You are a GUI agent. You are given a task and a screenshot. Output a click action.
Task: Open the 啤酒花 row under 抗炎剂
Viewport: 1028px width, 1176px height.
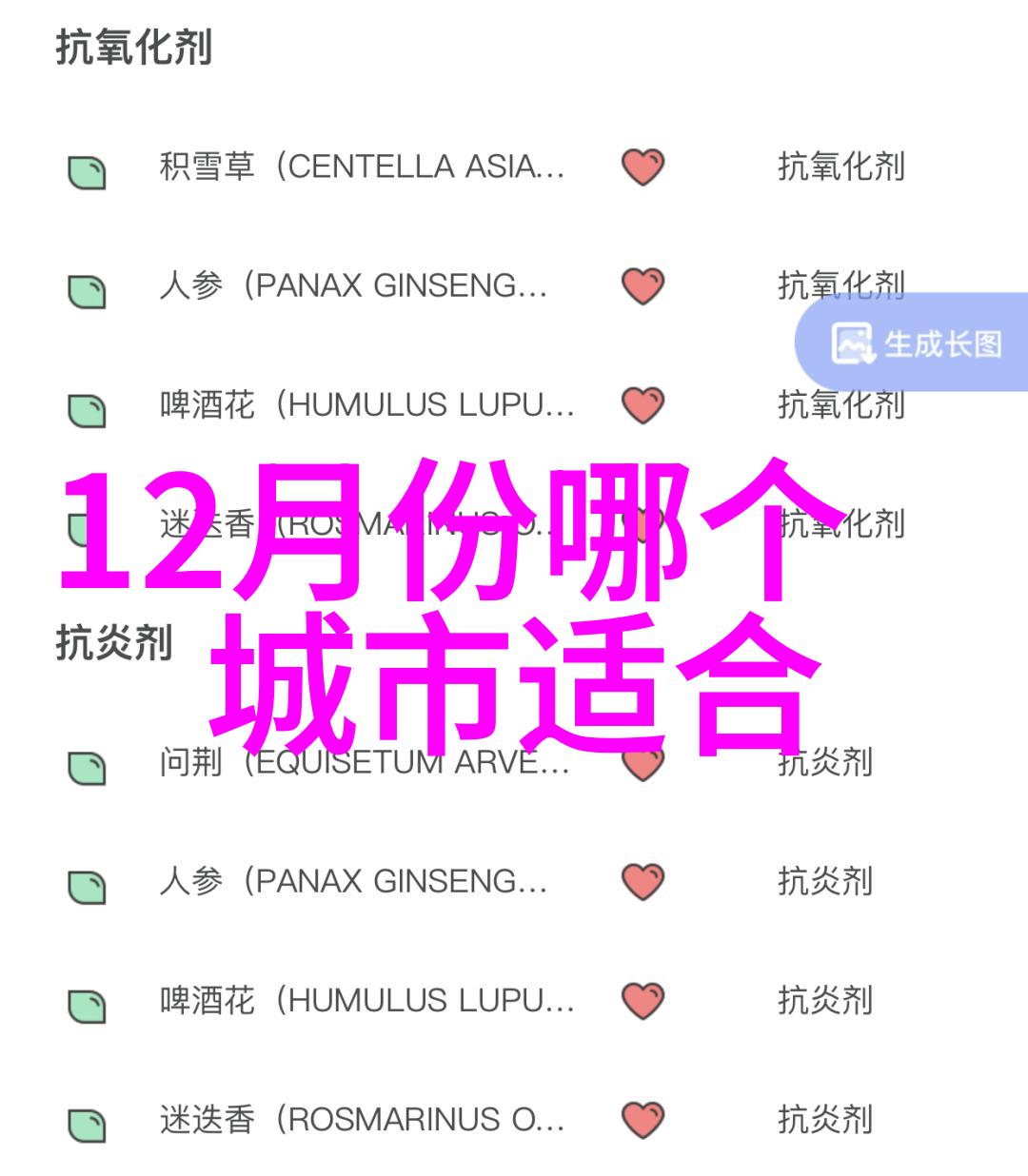366,1001
